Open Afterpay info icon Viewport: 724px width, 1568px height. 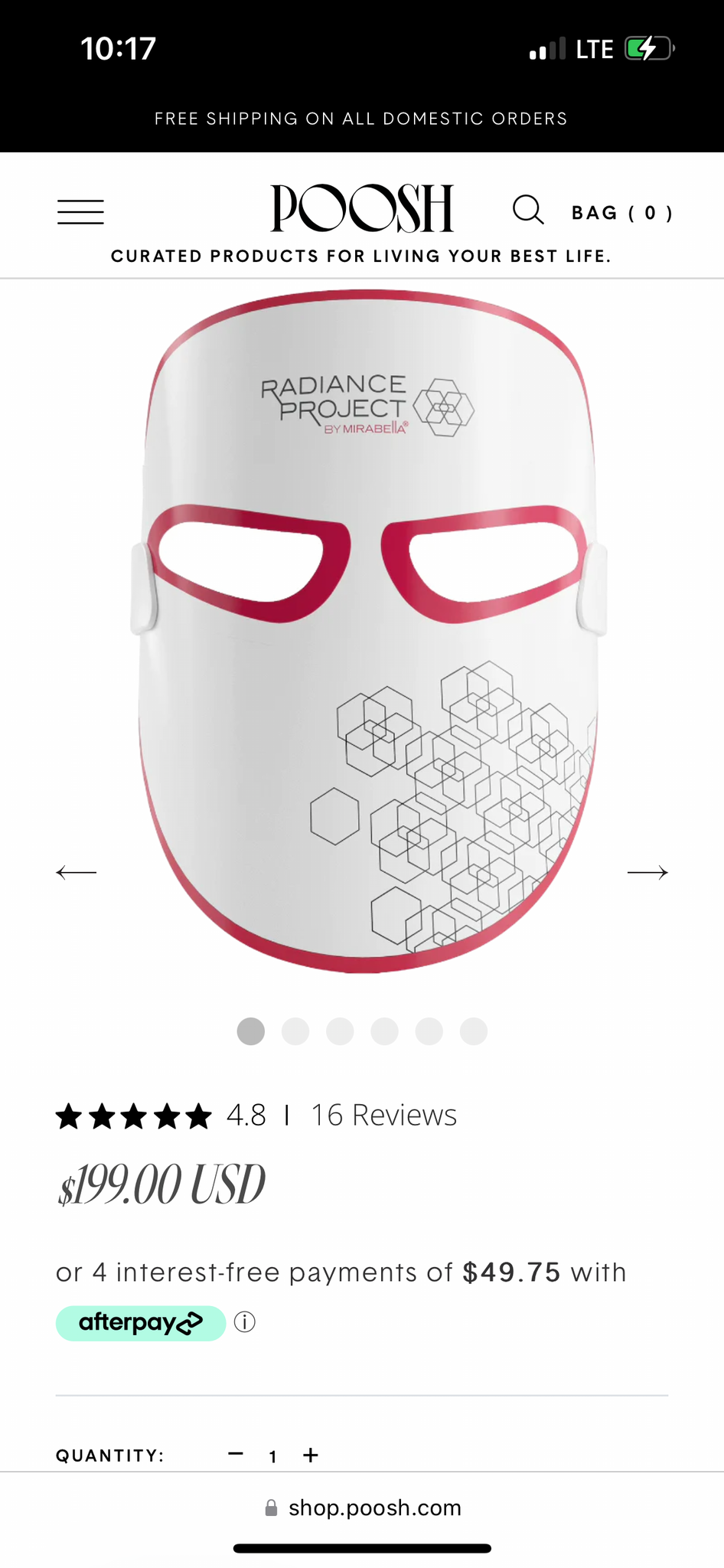point(245,1322)
